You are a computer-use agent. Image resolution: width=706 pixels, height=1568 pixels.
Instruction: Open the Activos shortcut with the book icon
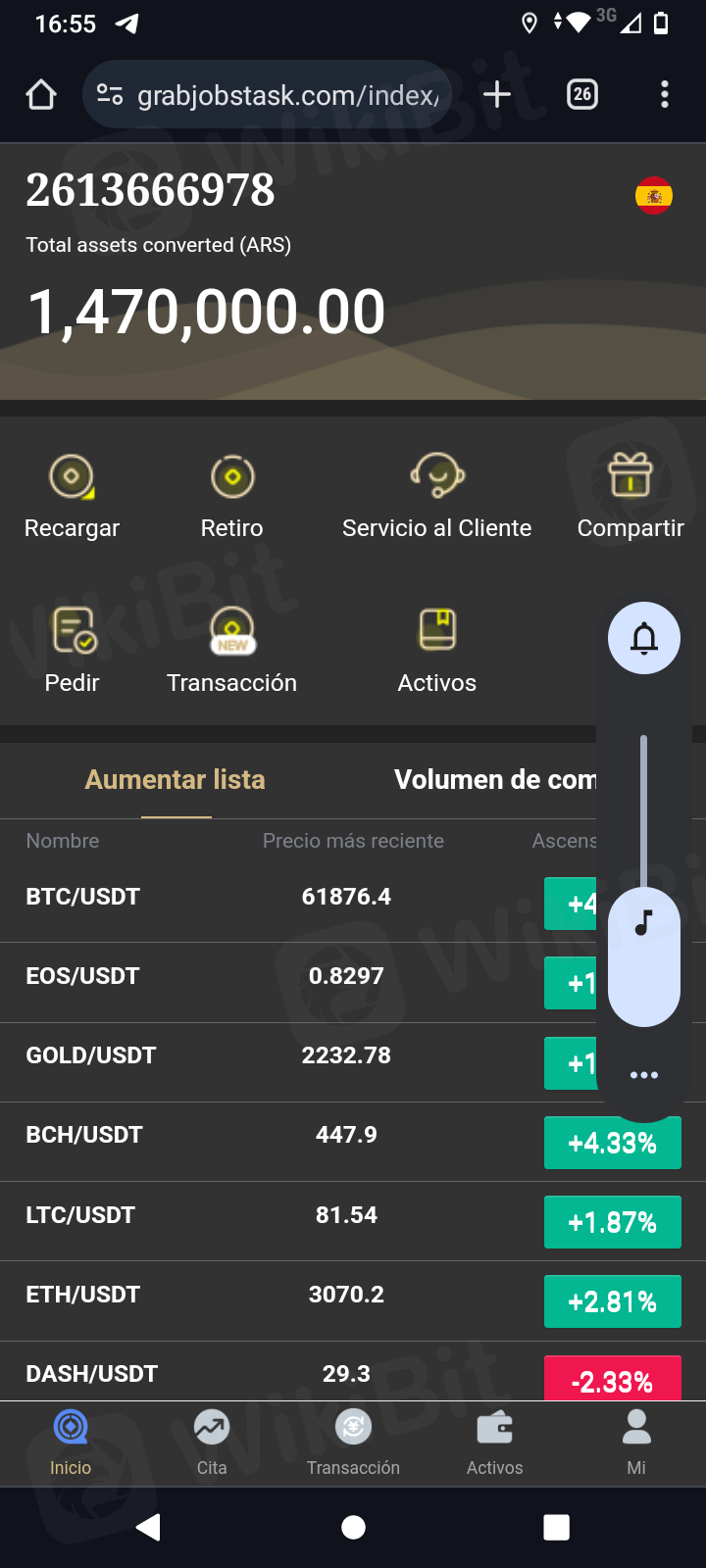436,651
